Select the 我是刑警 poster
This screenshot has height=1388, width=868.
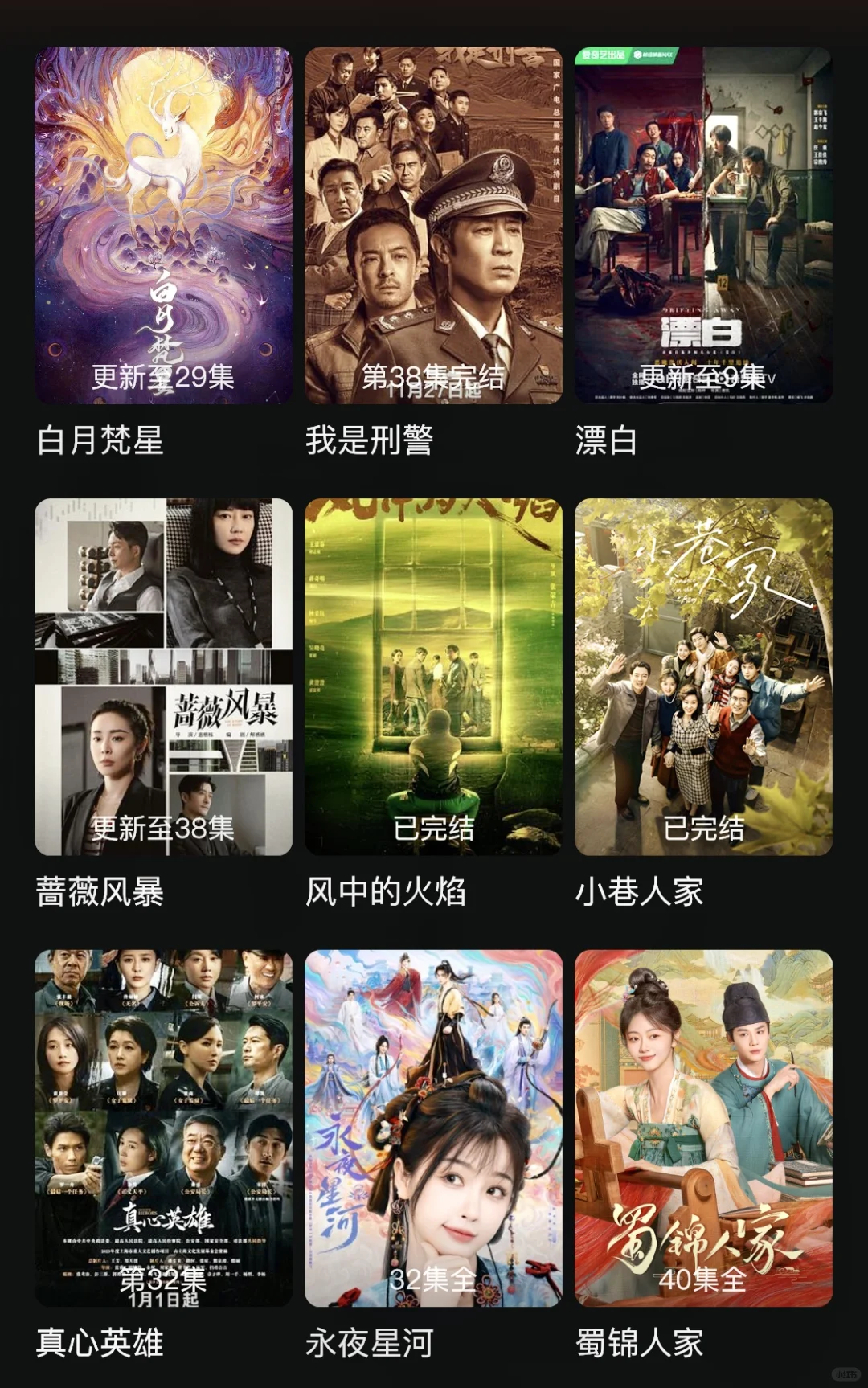click(433, 226)
